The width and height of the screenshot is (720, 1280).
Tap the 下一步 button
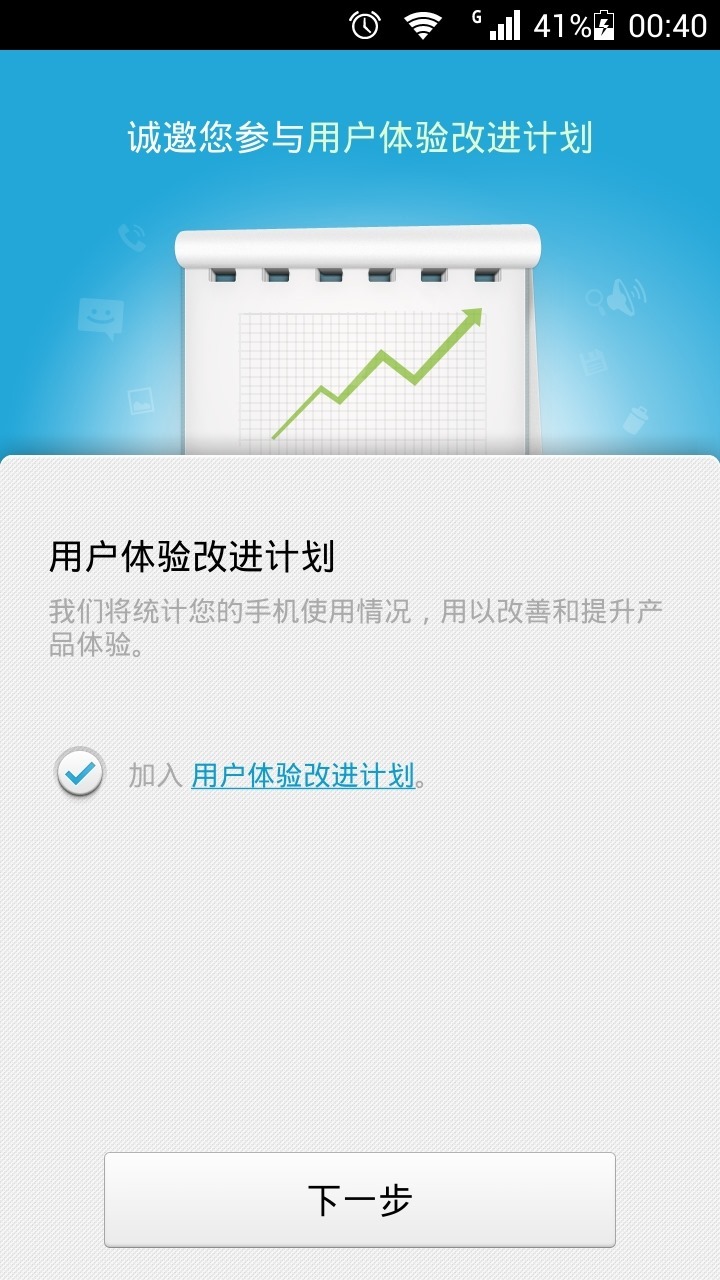pyautogui.click(x=359, y=1200)
